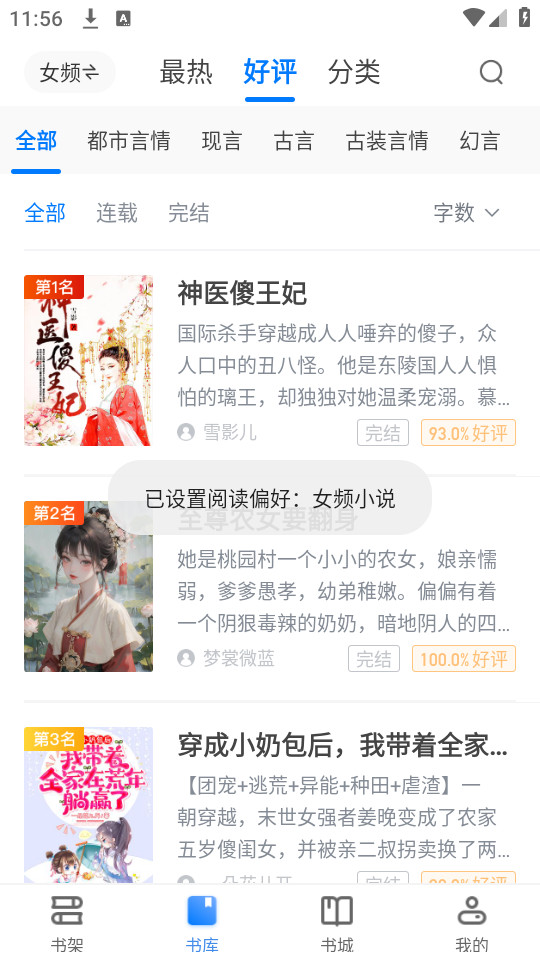The image size is (540, 960).
Task: Filter by 都市言情 genre
Action: pos(129,141)
